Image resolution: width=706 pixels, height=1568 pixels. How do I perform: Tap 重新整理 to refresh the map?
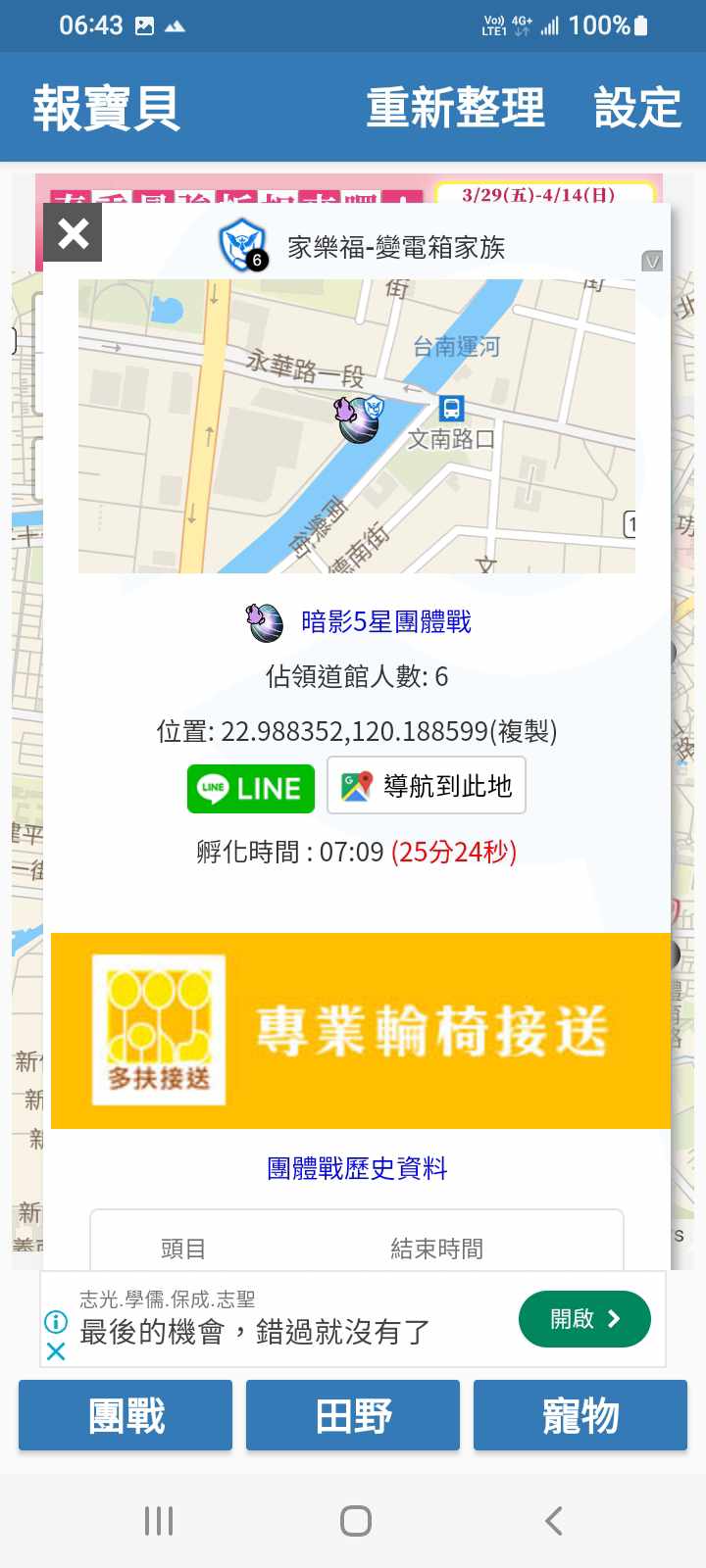click(455, 107)
